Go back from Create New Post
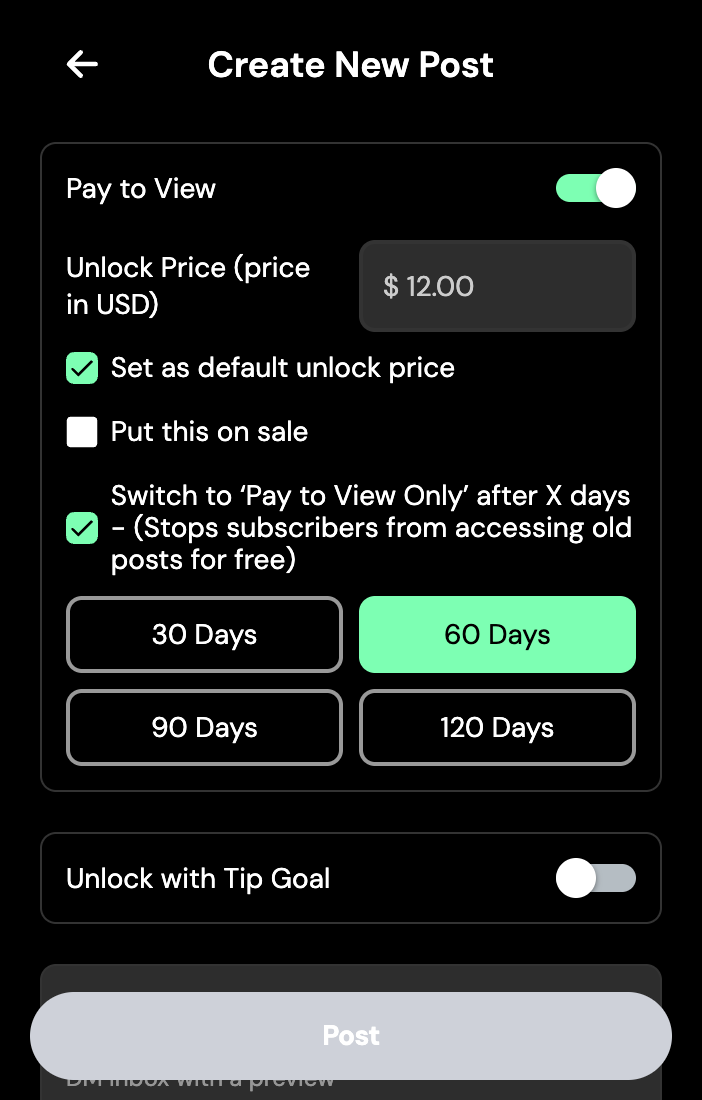The height and width of the screenshot is (1100, 702). pos(82,65)
